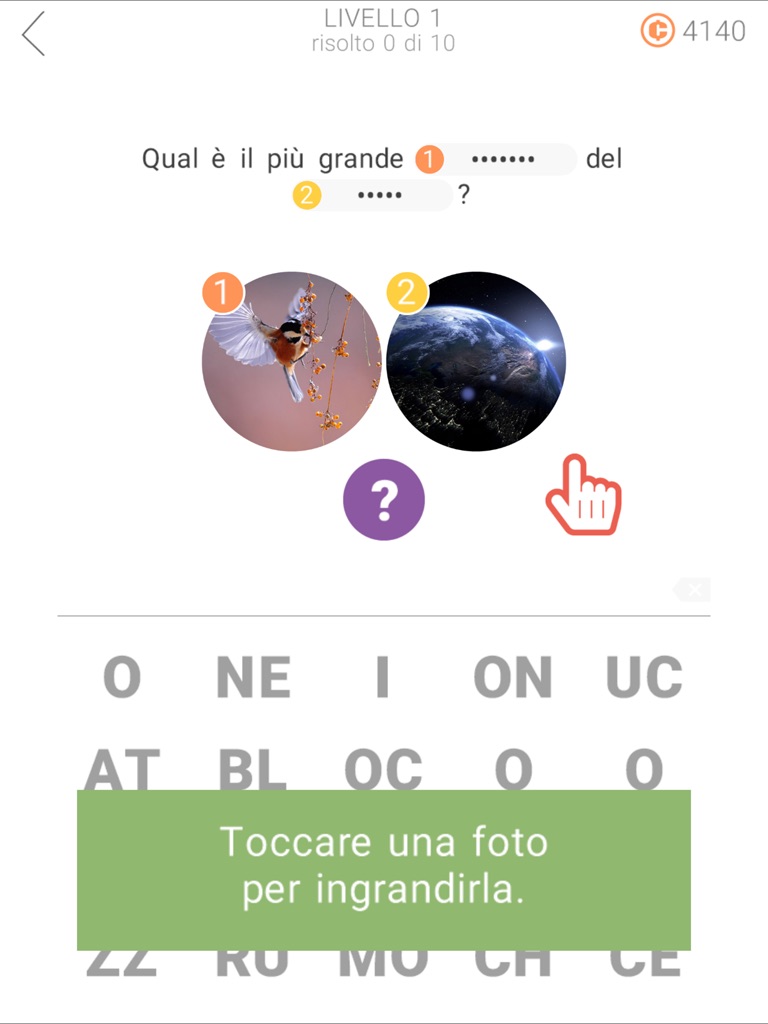768x1024 pixels.
Task: Delete last entry with the backspace icon
Action: point(692,590)
